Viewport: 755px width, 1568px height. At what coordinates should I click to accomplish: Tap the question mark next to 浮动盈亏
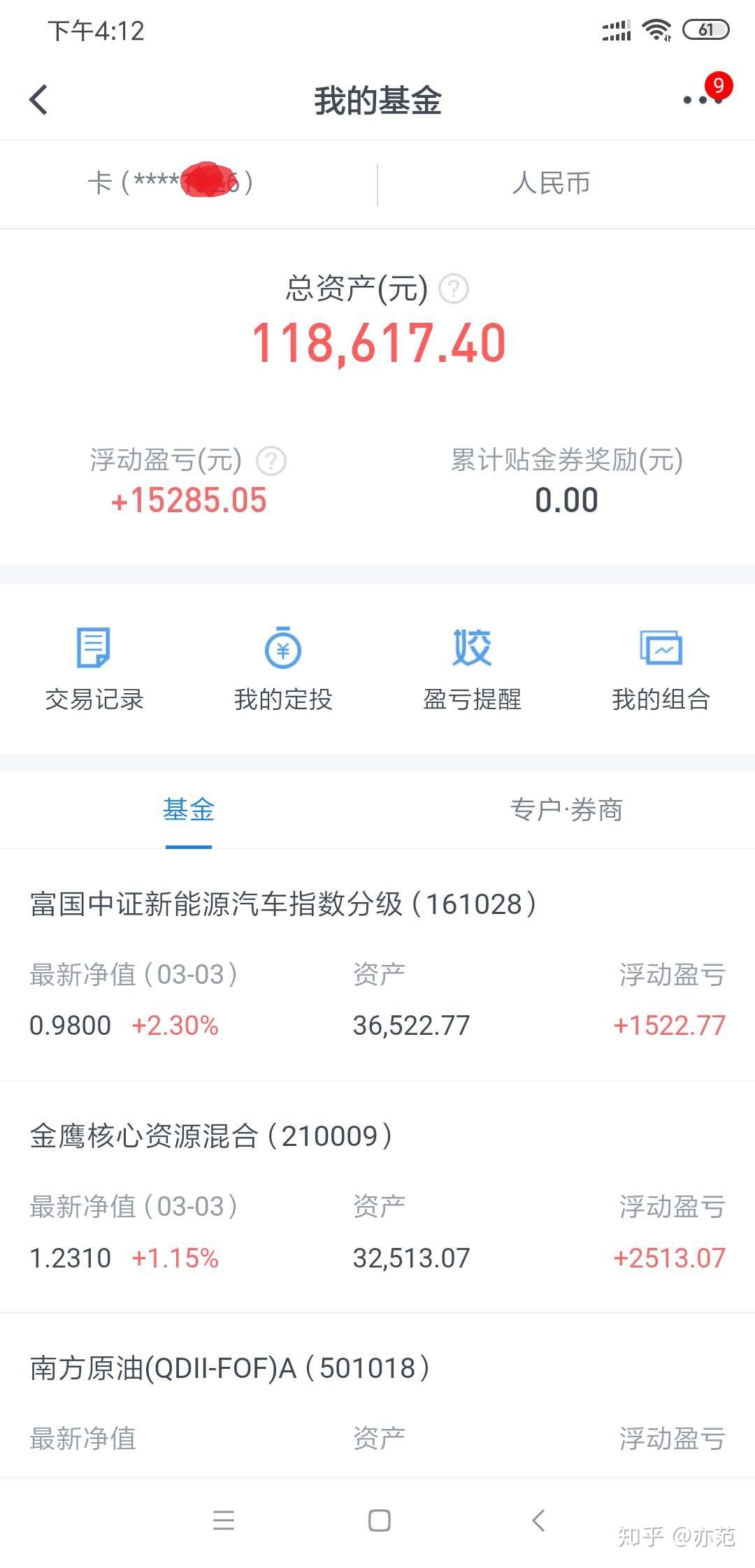tap(272, 461)
